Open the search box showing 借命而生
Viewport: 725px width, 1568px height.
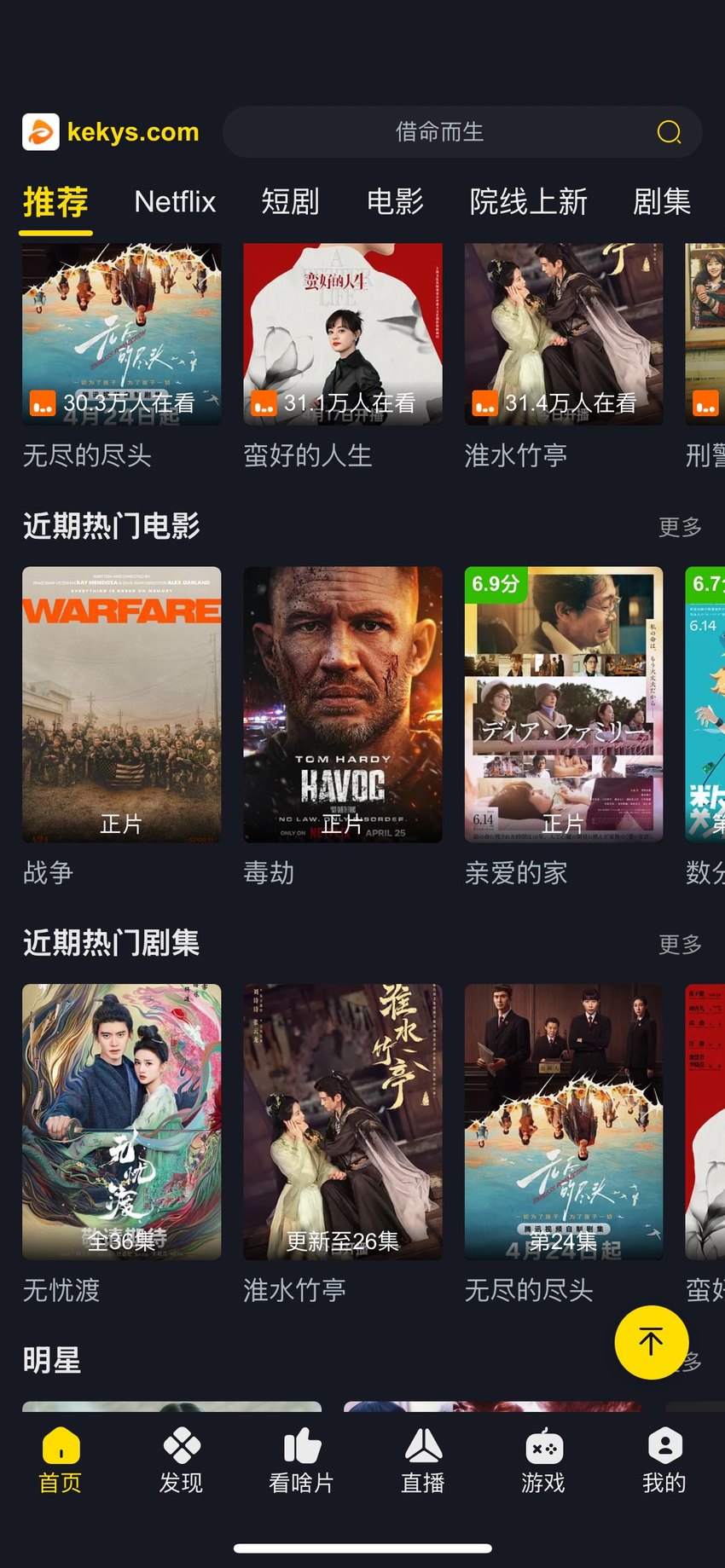point(461,132)
